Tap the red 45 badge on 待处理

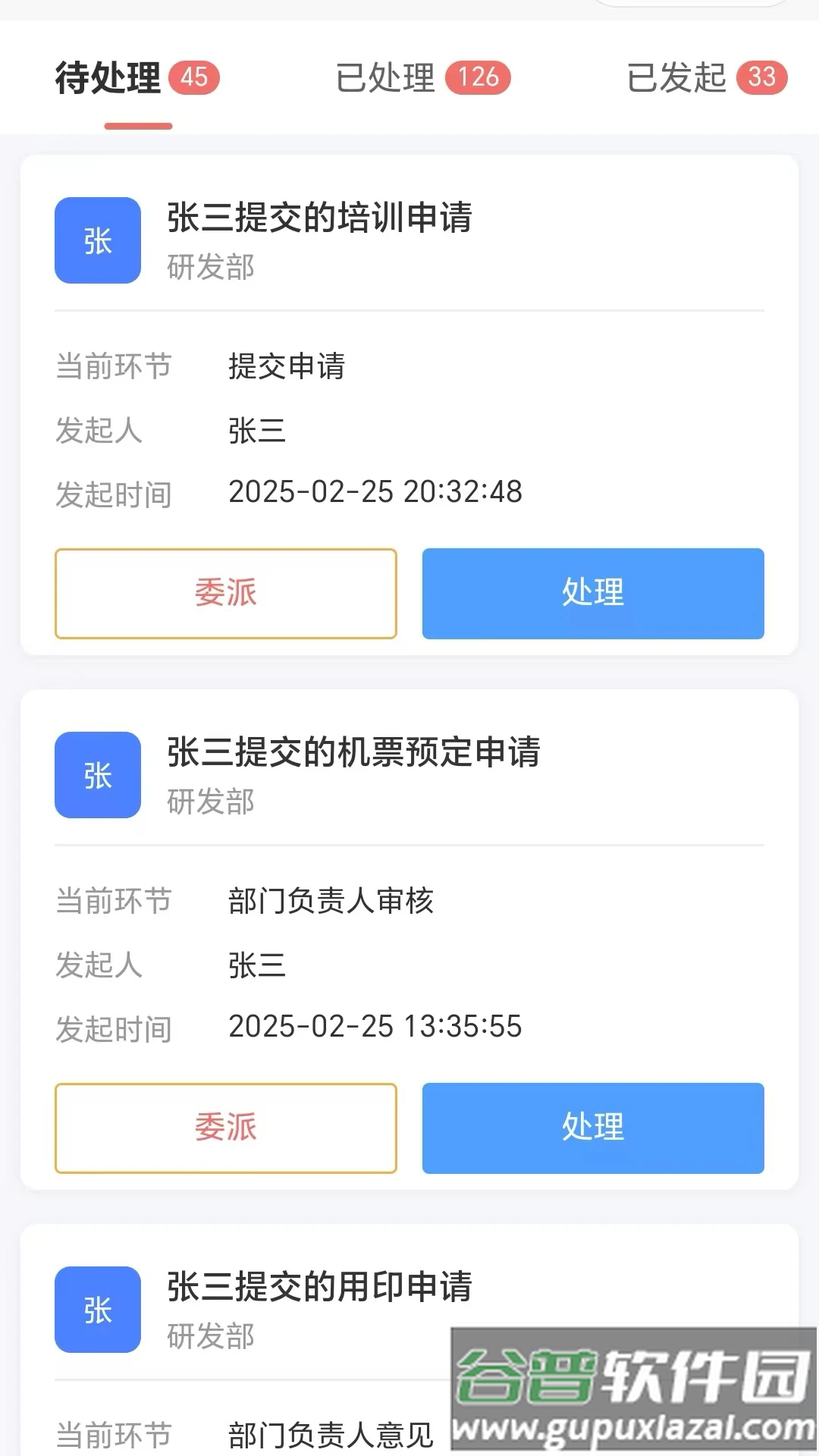(195, 76)
